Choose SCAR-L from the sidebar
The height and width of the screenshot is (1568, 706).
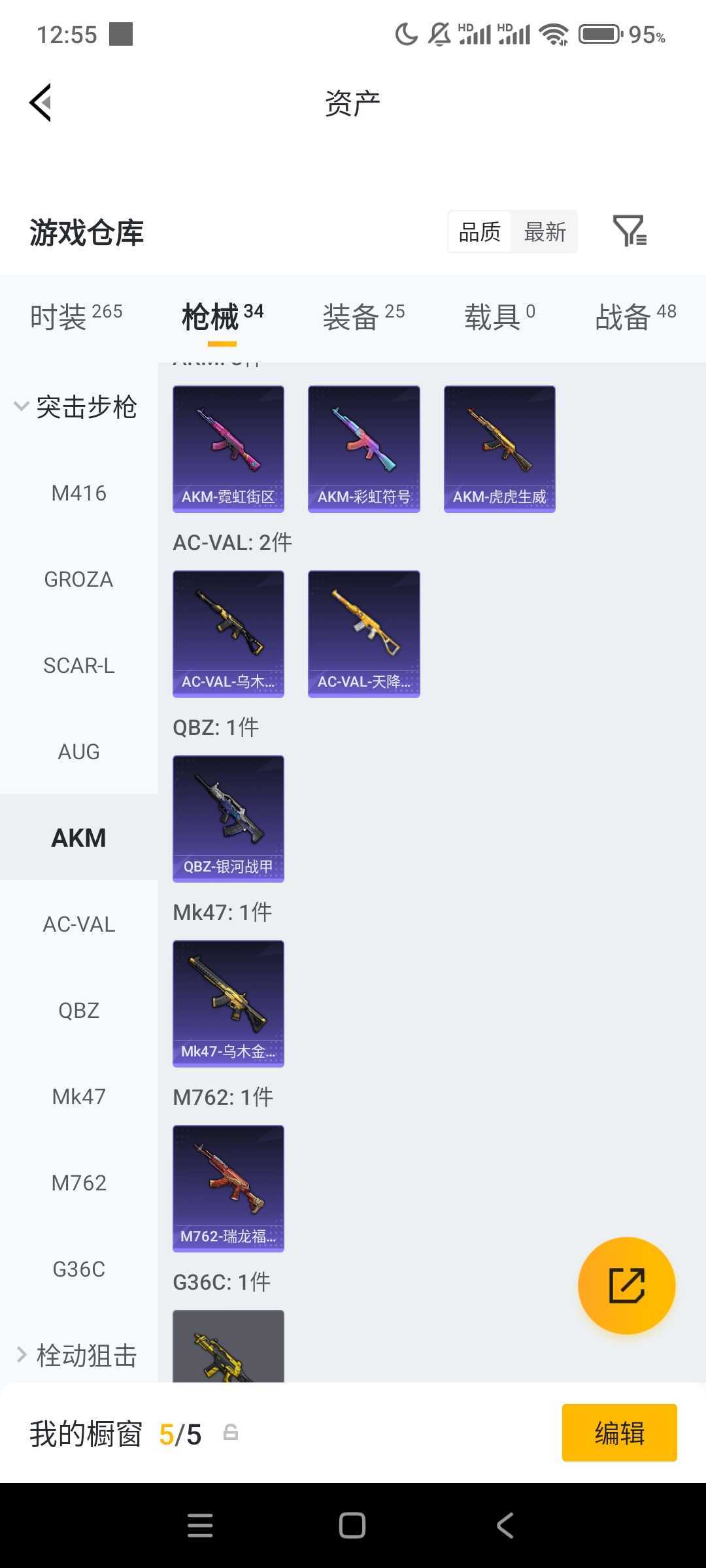[78, 666]
